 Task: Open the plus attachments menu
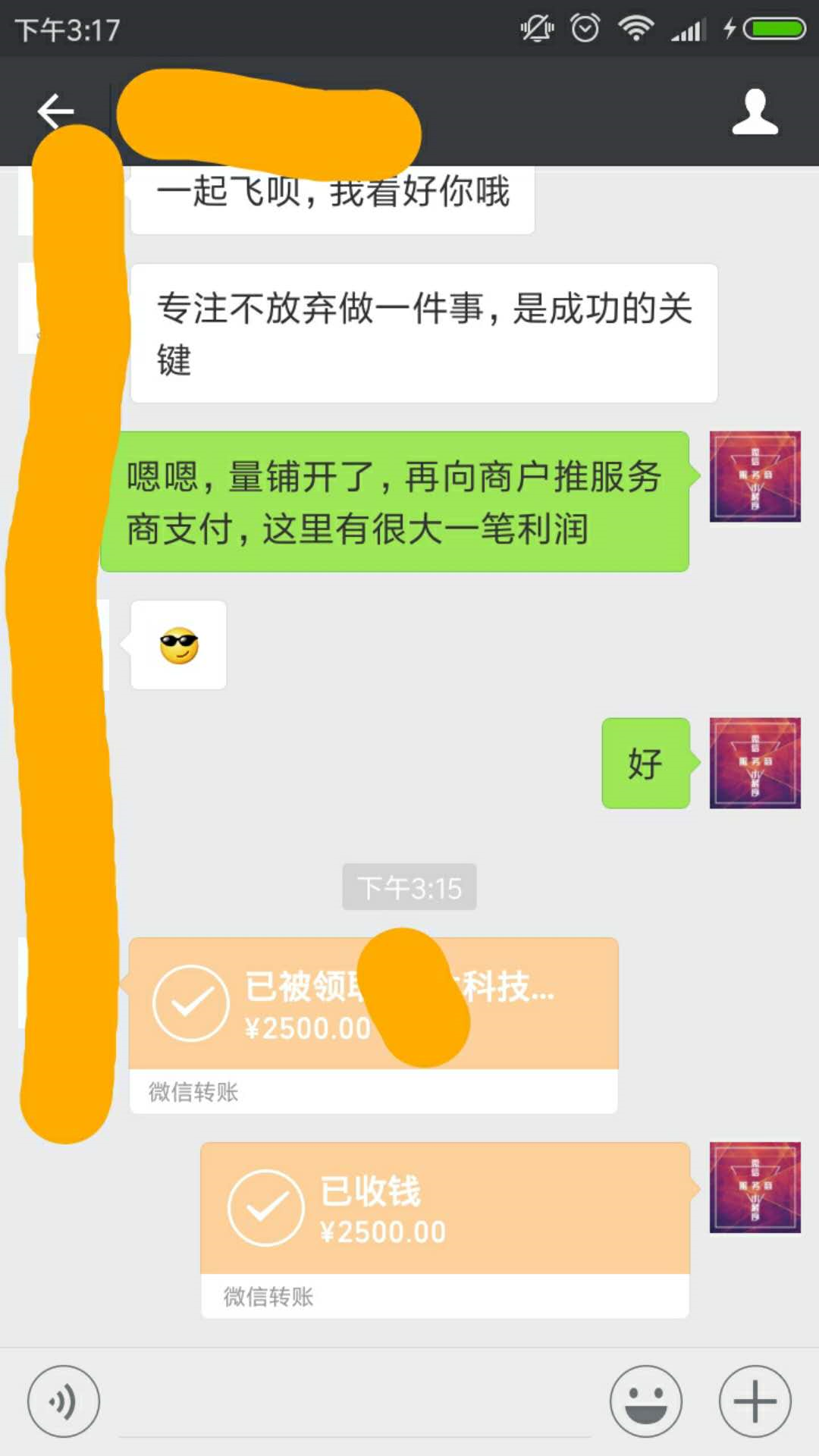click(x=755, y=1401)
